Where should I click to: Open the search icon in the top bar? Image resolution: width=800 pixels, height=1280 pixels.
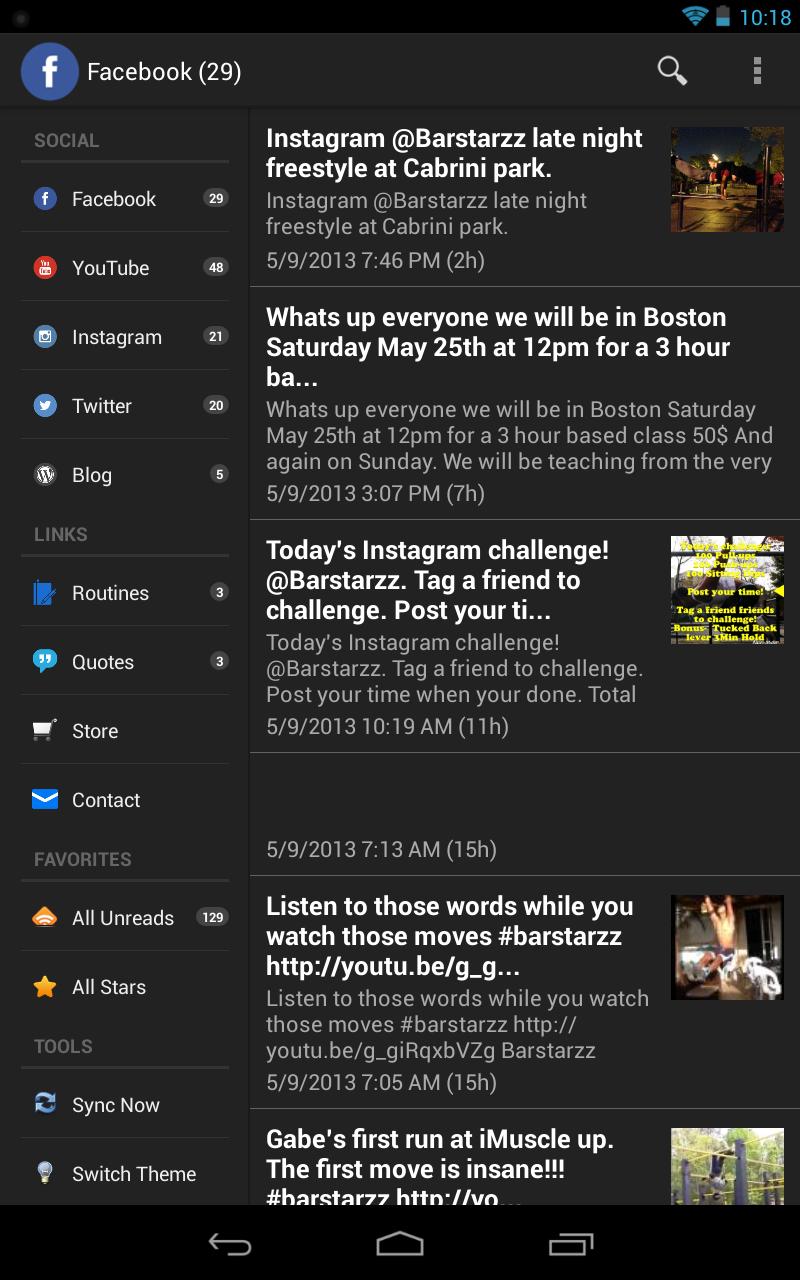click(x=672, y=71)
